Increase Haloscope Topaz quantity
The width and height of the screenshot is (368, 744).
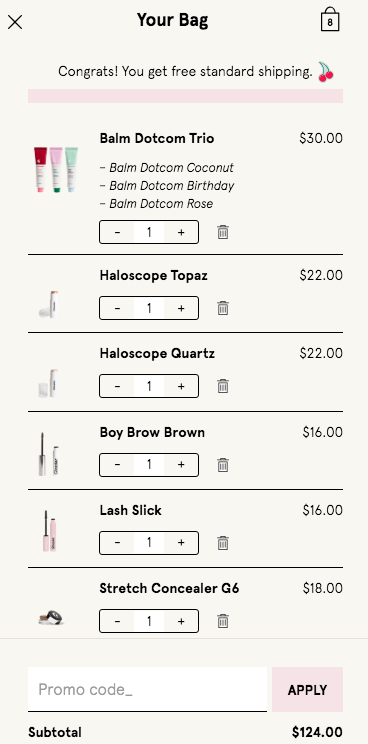point(181,308)
